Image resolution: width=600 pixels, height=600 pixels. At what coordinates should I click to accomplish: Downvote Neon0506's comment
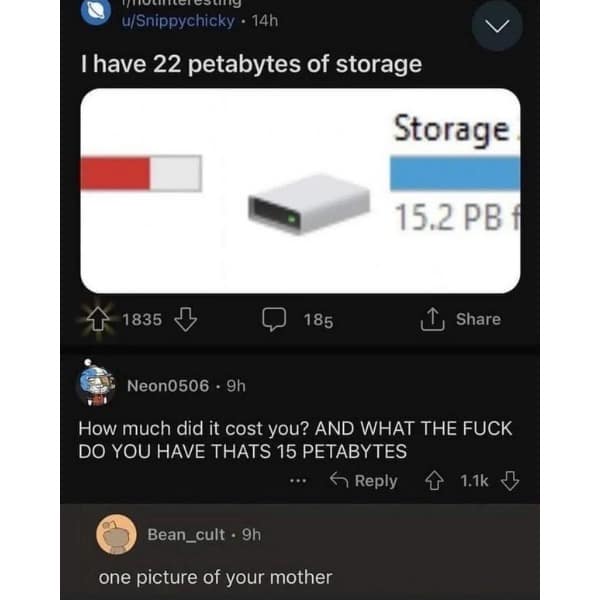pyautogui.click(x=510, y=481)
